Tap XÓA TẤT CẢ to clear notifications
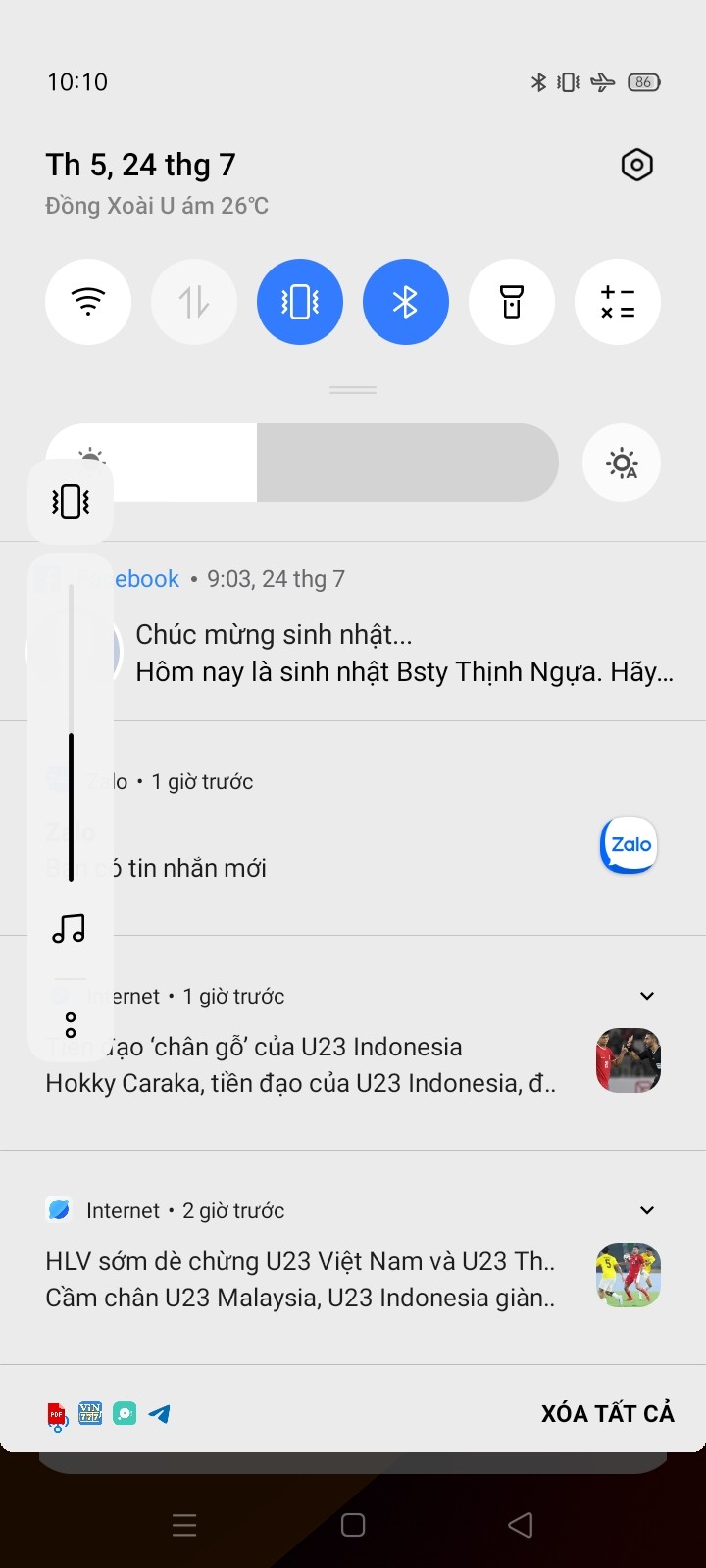 click(x=608, y=1413)
